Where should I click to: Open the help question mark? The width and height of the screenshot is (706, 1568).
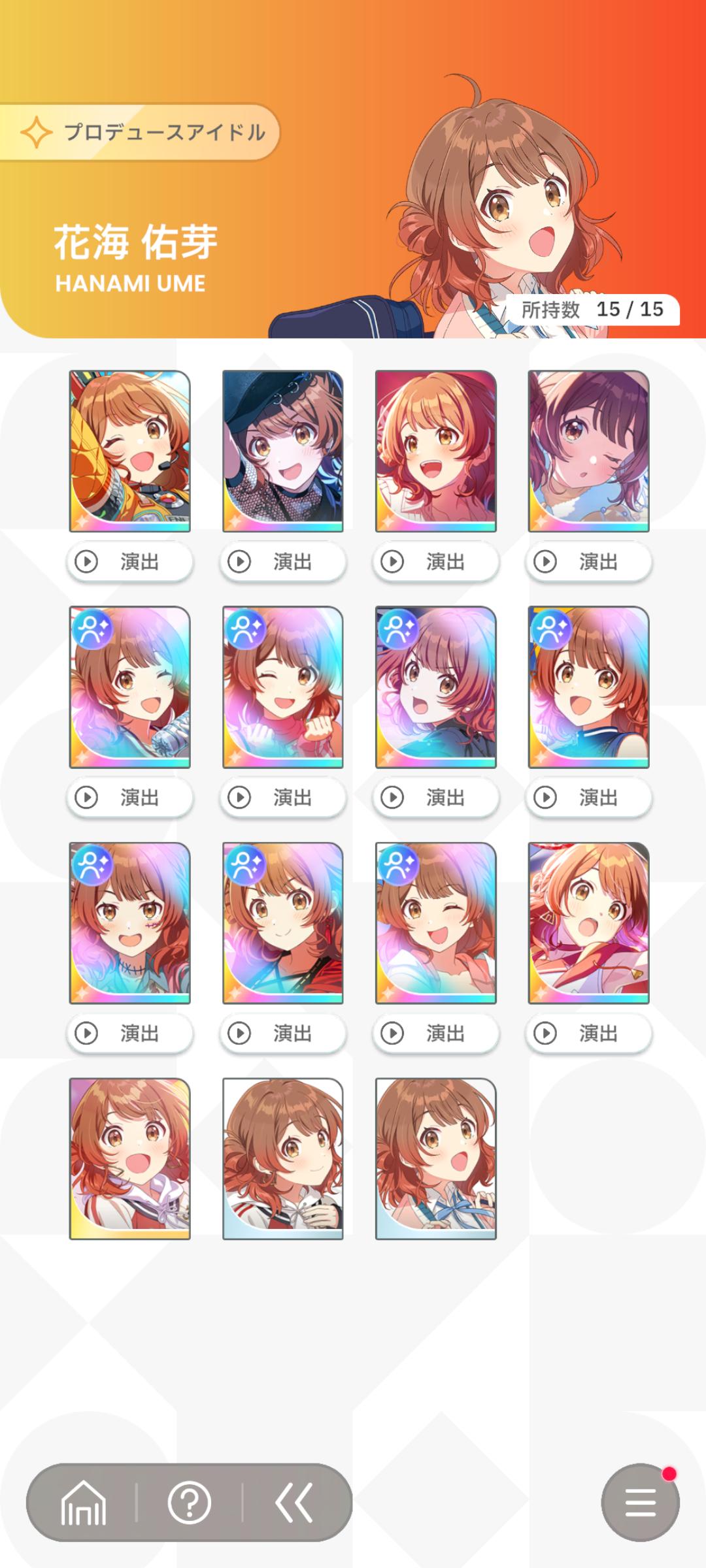pos(189,1503)
